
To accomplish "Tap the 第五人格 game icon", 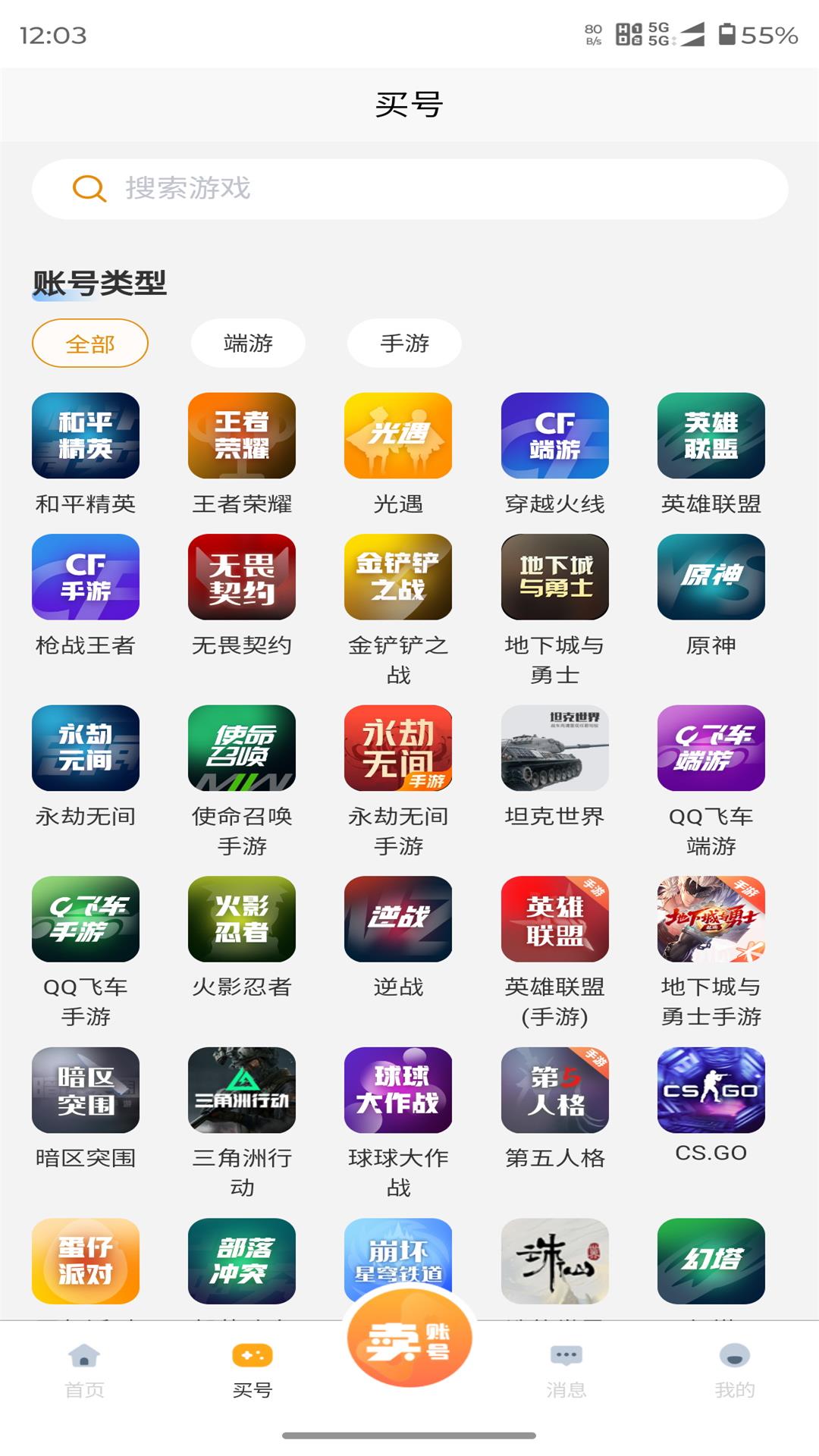I will point(554,1090).
